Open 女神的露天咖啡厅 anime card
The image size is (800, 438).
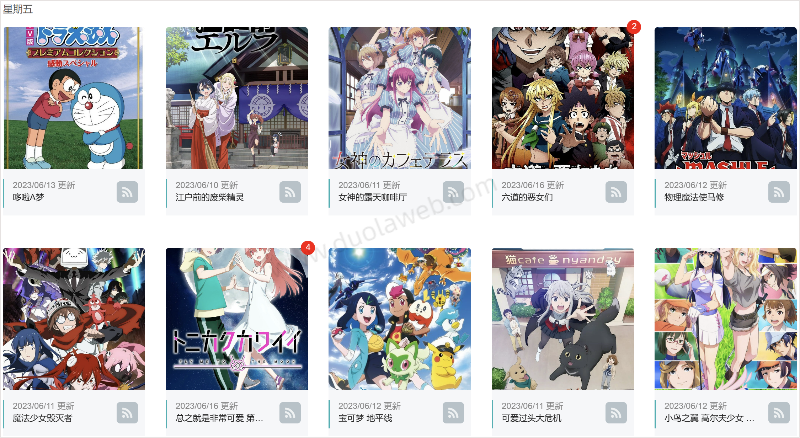[399, 98]
